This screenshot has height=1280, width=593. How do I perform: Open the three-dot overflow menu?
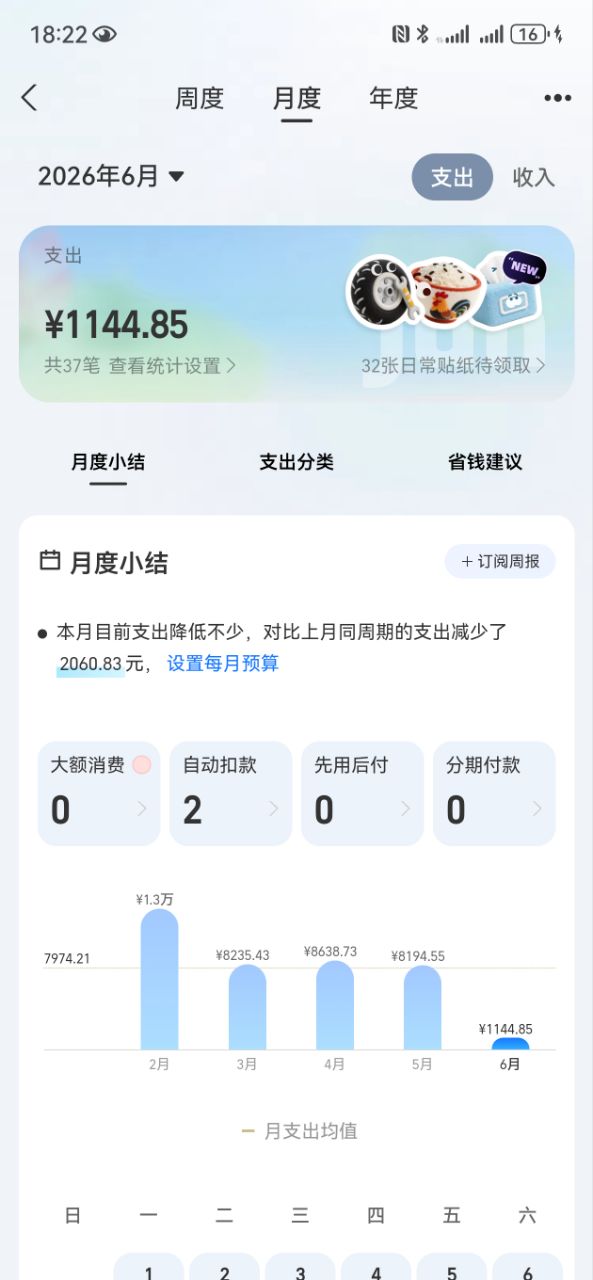point(557,98)
